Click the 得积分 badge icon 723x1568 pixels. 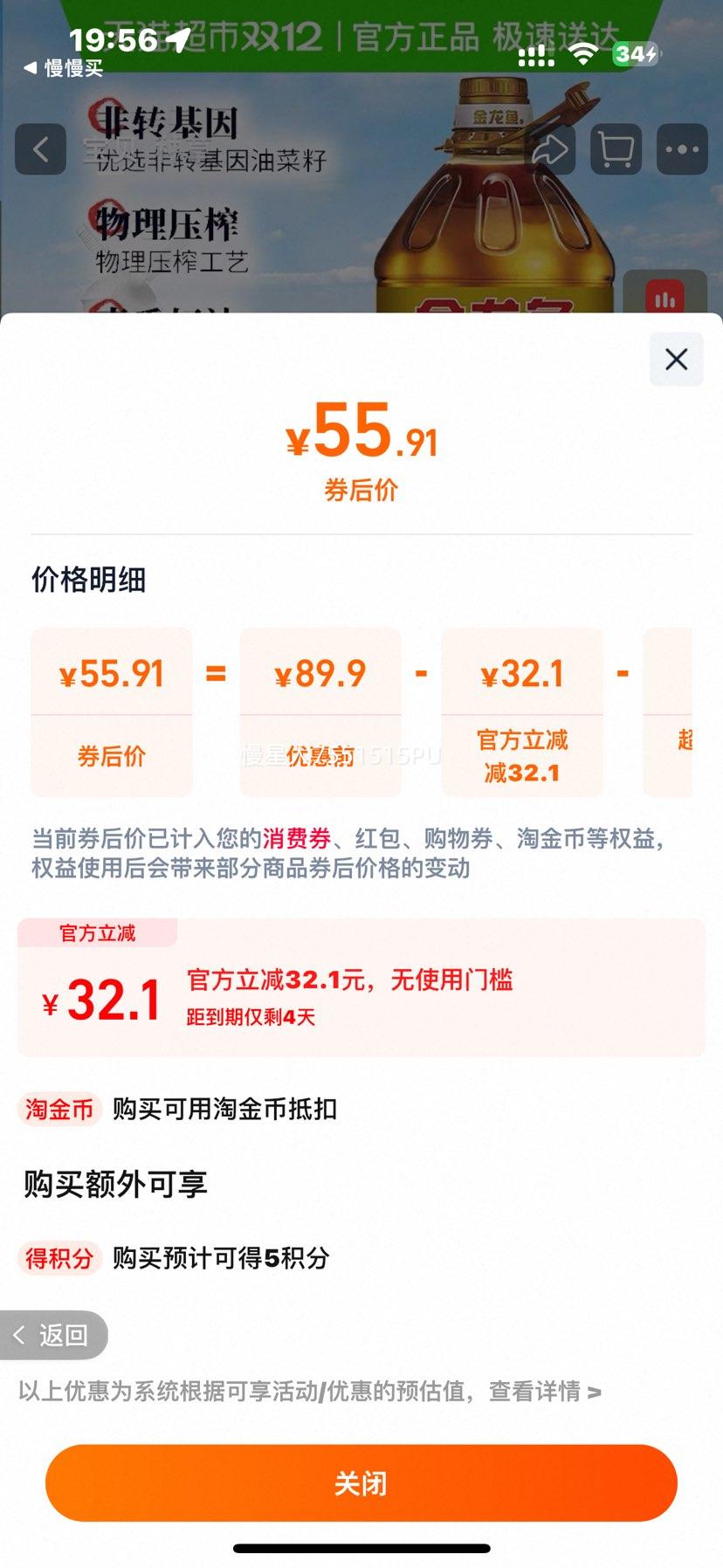click(x=59, y=1259)
